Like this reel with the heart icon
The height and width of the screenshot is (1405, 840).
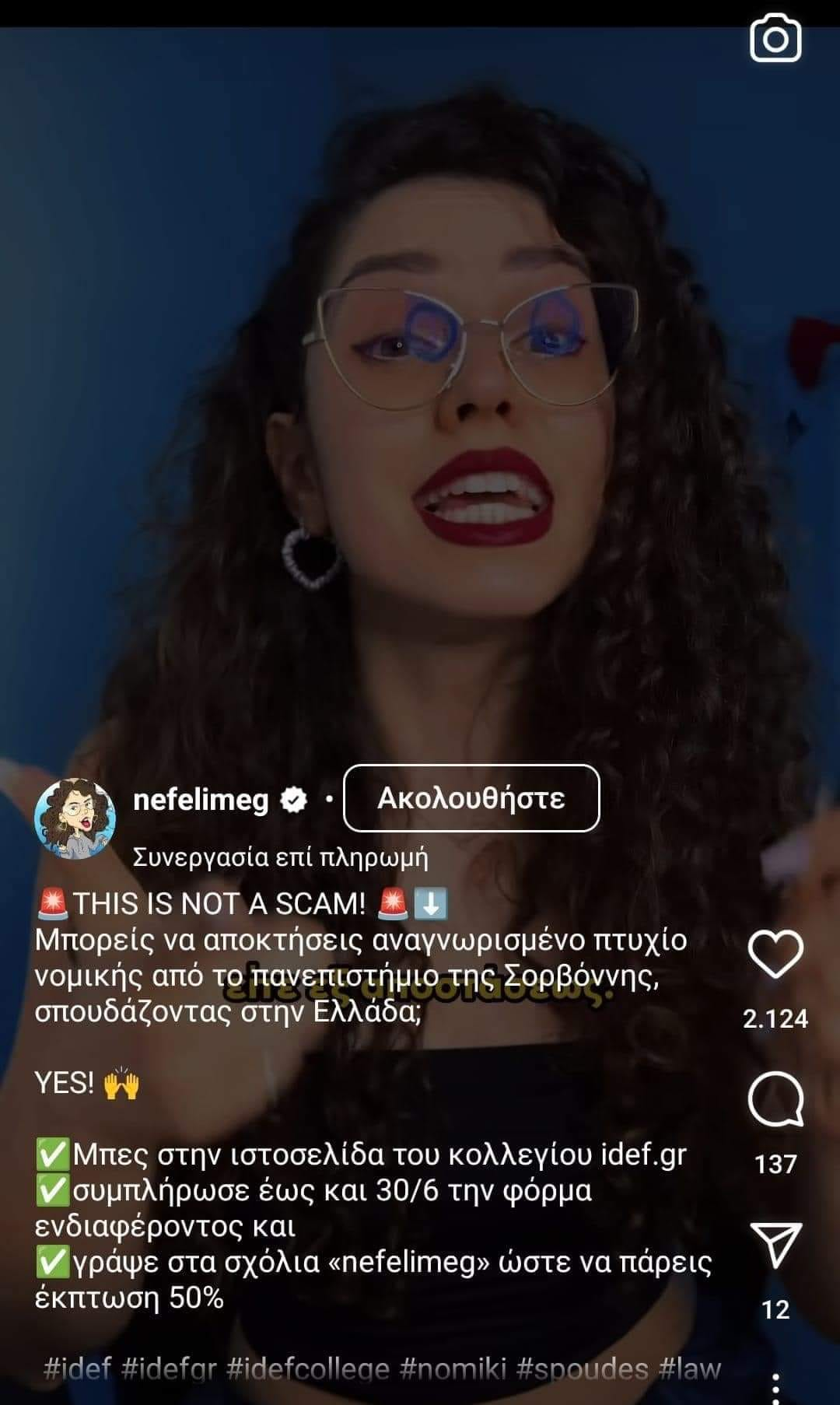point(775,954)
